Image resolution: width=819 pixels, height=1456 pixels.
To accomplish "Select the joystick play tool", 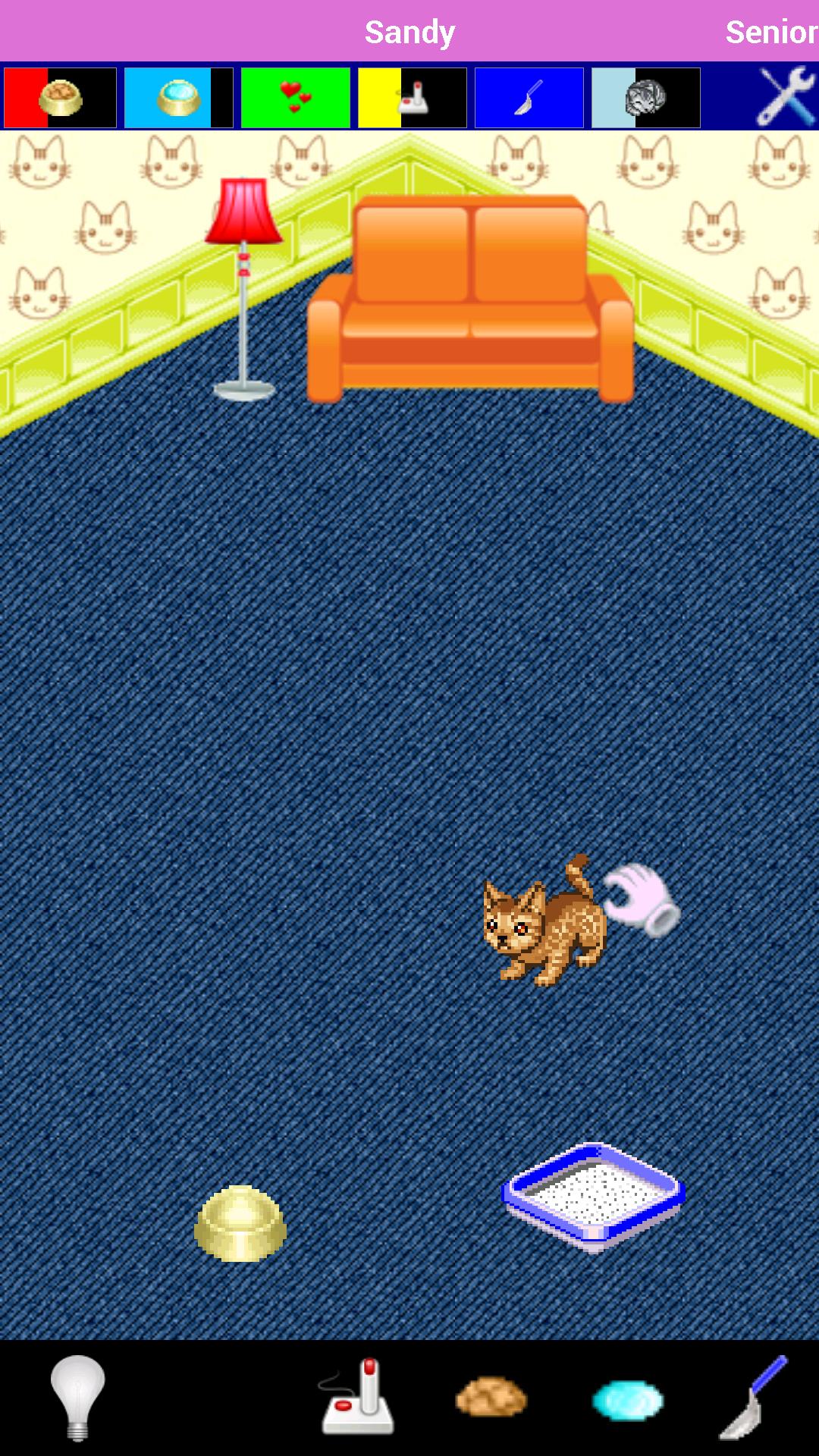I will [x=357, y=1397].
